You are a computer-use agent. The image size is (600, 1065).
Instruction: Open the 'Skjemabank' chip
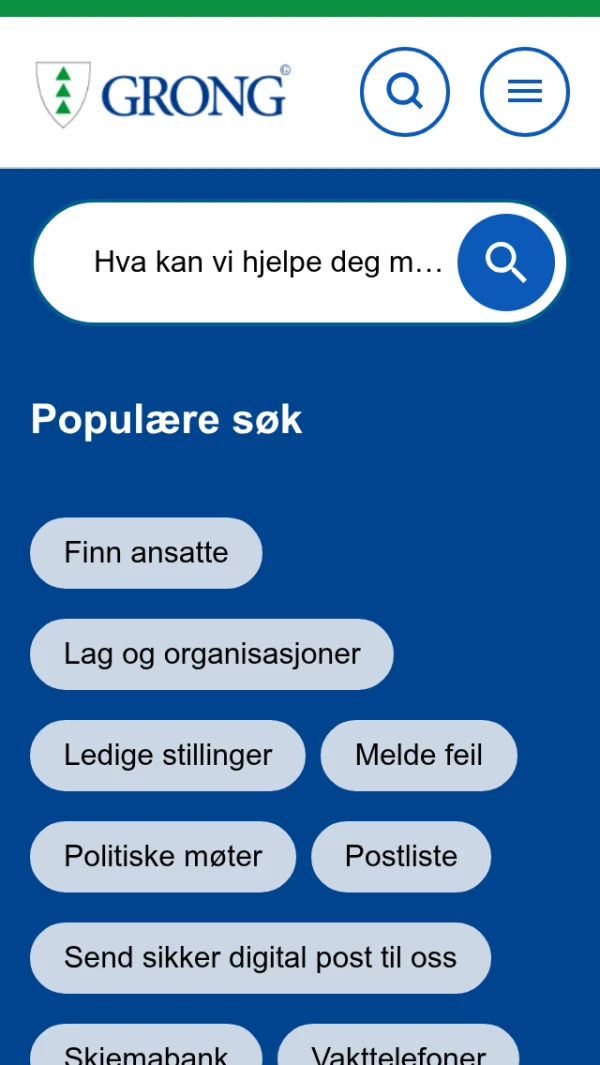click(x=146, y=1052)
